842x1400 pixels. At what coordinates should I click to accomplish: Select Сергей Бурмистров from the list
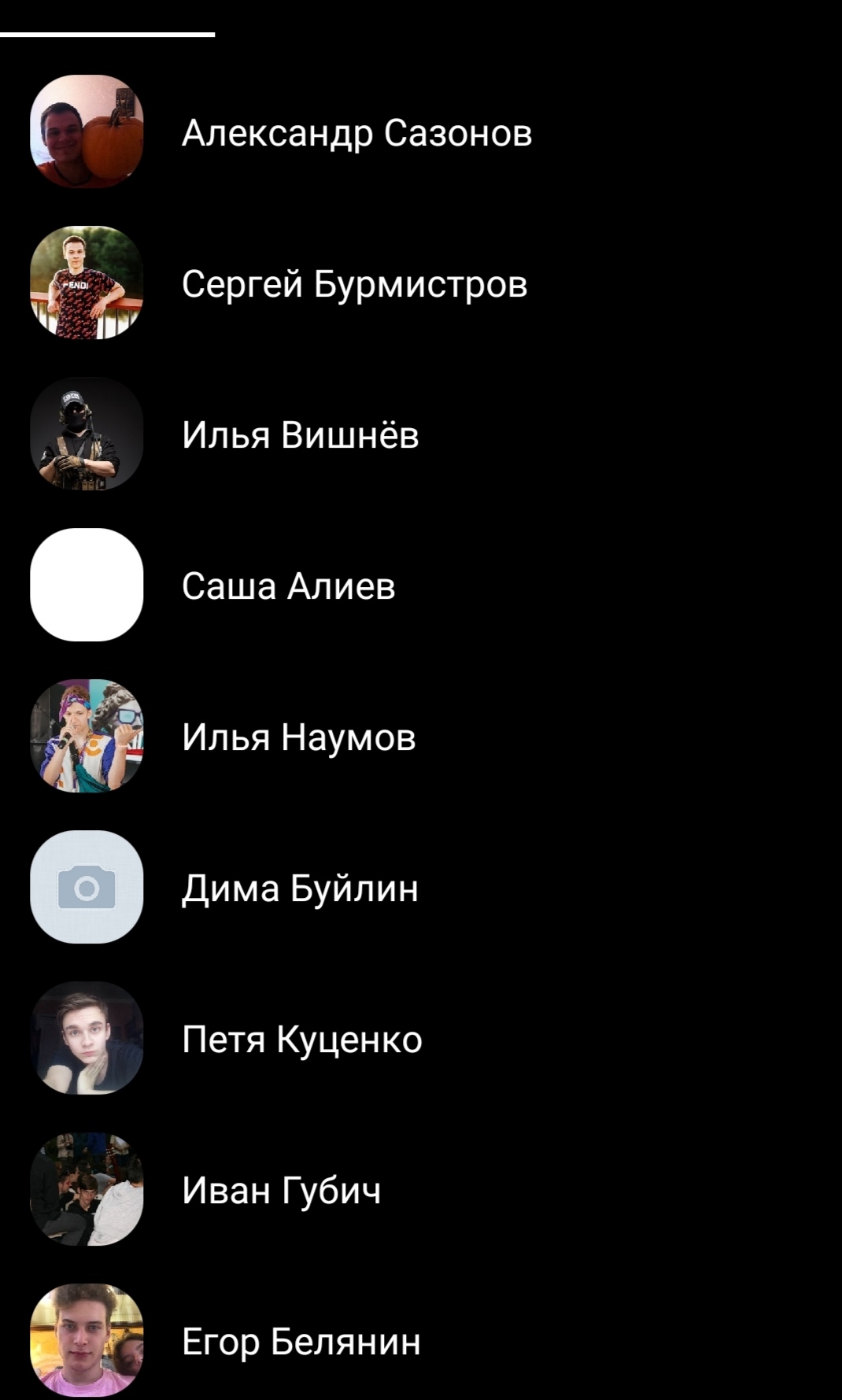pos(354,283)
